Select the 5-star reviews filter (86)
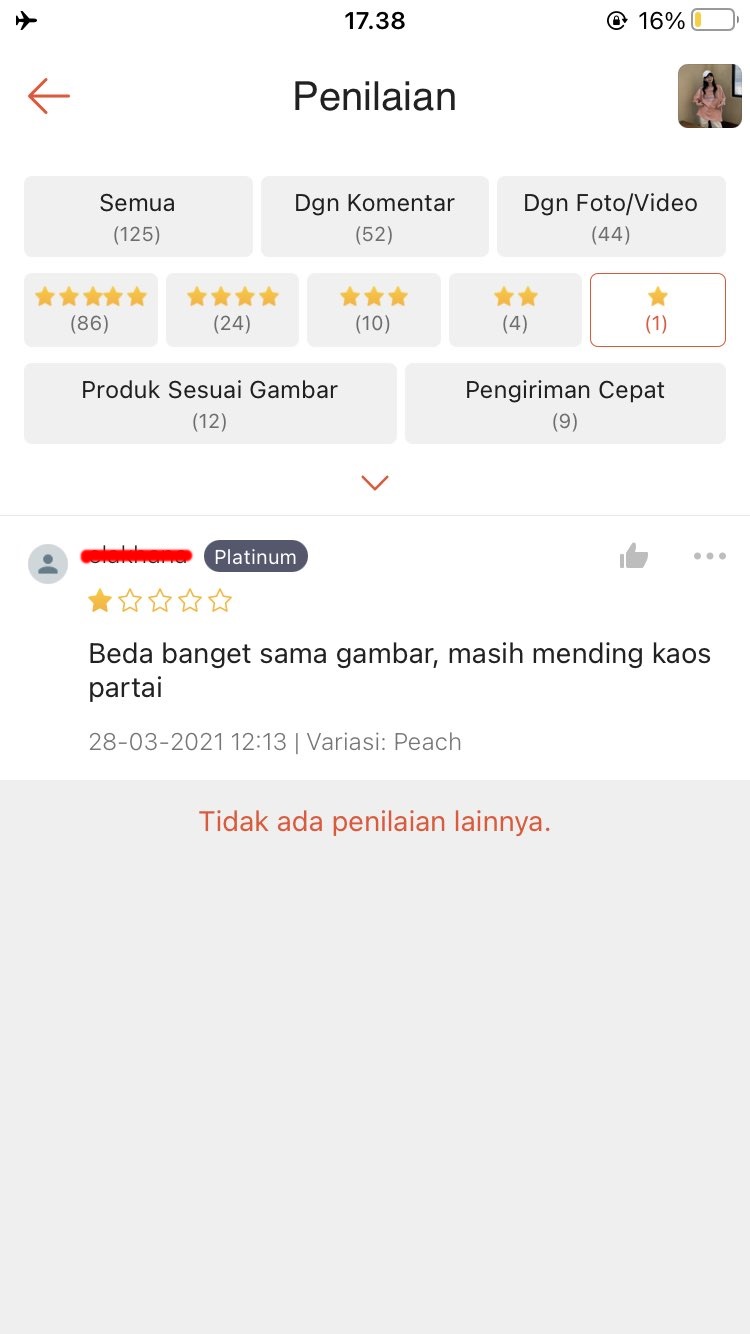This screenshot has width=750, height=1334. pyautogui.click(x=90, y=310)
